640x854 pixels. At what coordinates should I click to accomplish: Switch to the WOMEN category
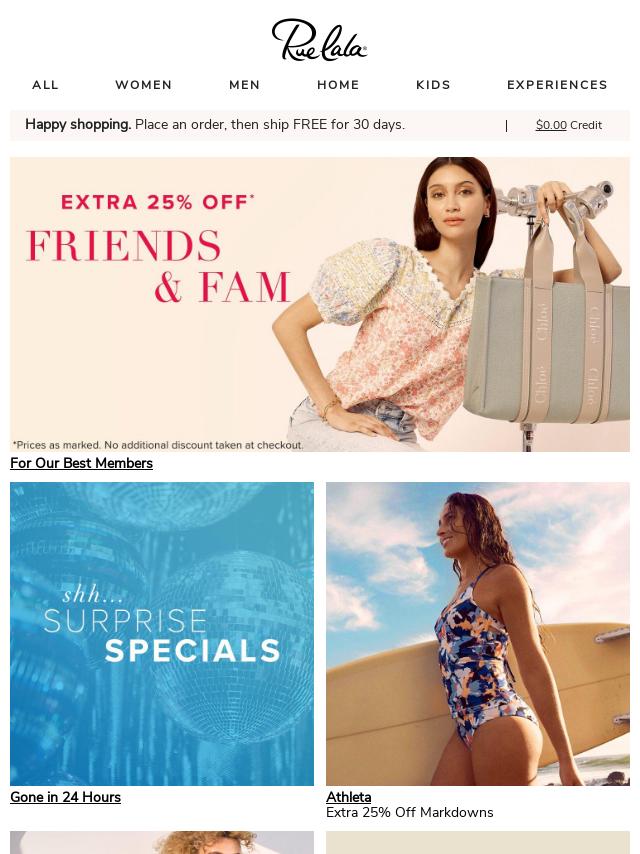(x=143, y=85)
